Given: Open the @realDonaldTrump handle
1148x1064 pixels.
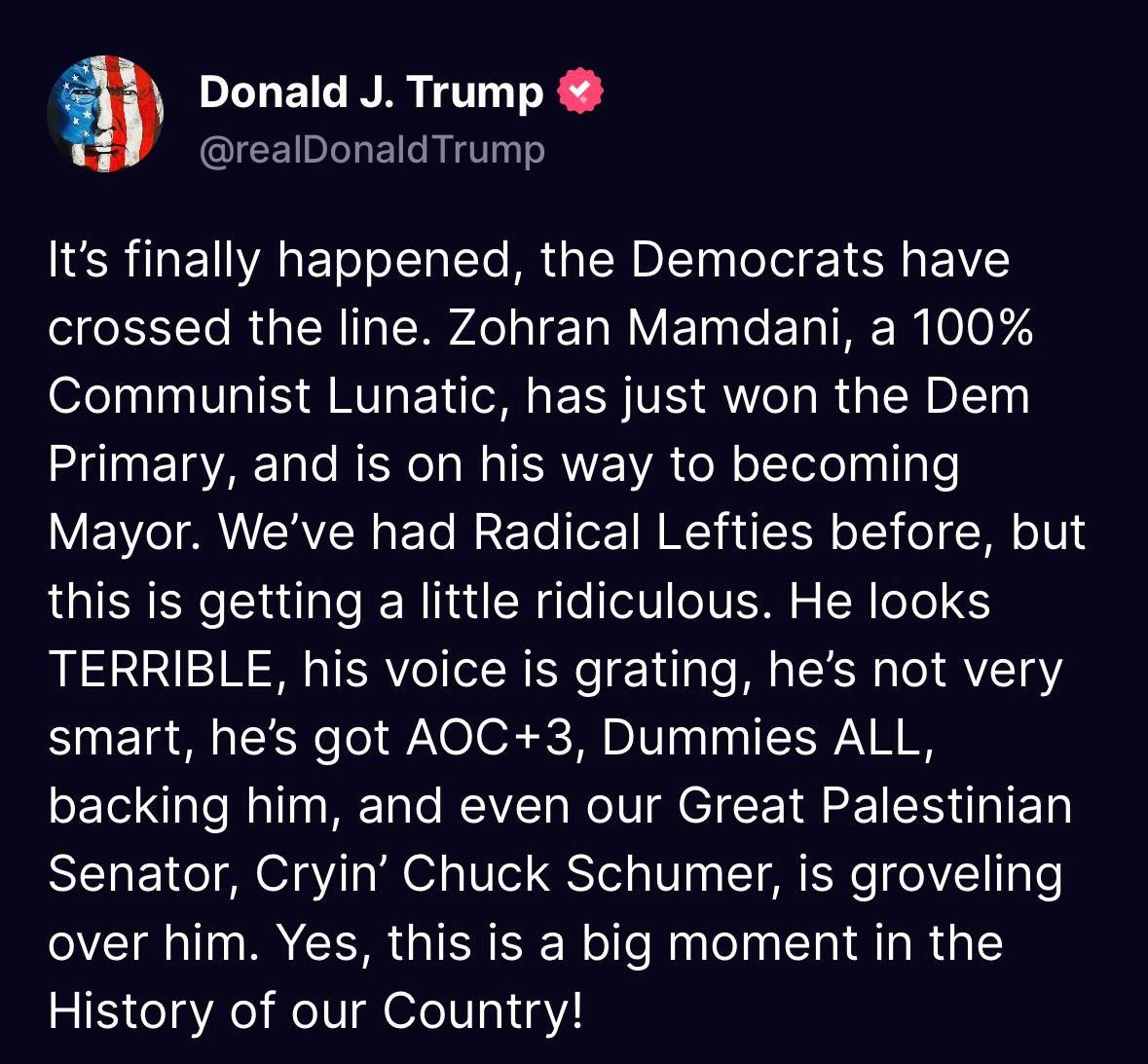Looking at the screenshot, I should 372,150.
